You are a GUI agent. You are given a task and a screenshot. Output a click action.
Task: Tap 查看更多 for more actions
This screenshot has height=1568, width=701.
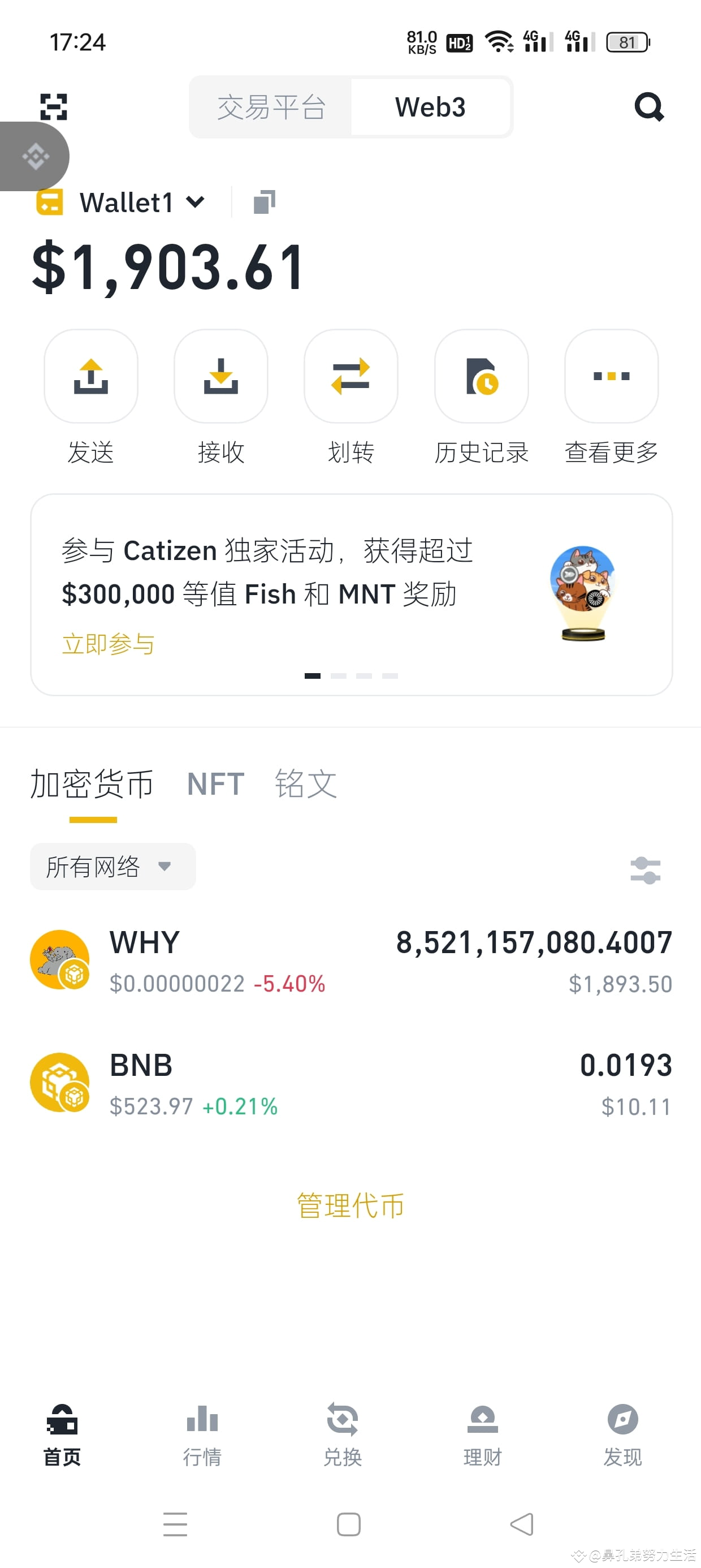(x=611, y=376)
